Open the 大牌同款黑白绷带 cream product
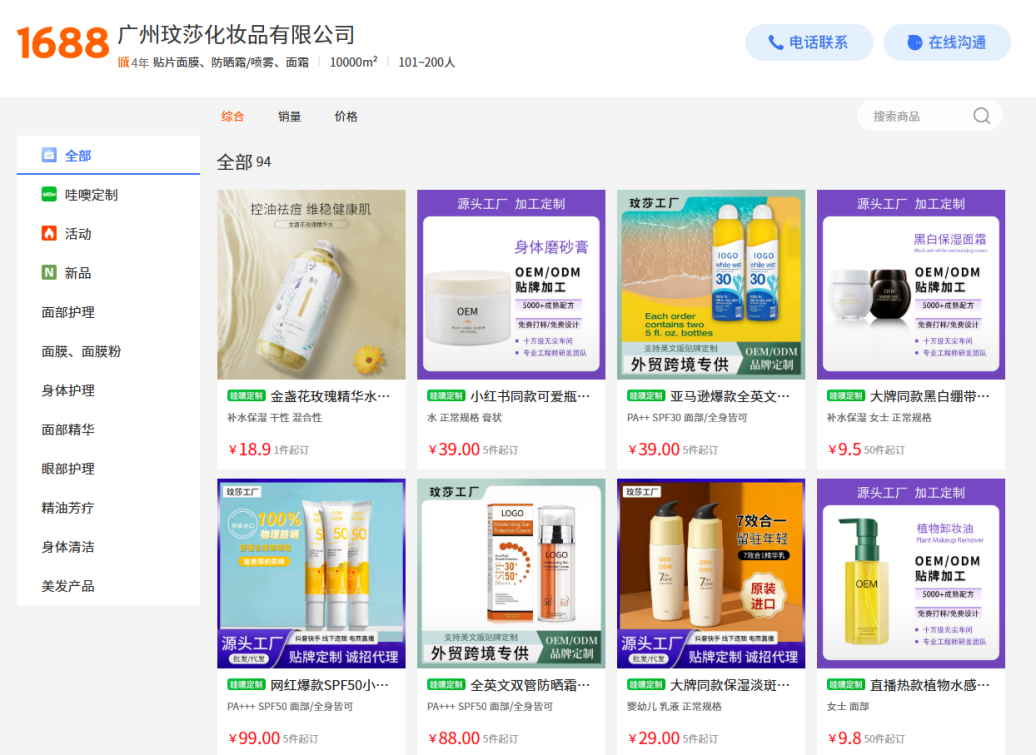1036x755 pixels. click(910, 329)
